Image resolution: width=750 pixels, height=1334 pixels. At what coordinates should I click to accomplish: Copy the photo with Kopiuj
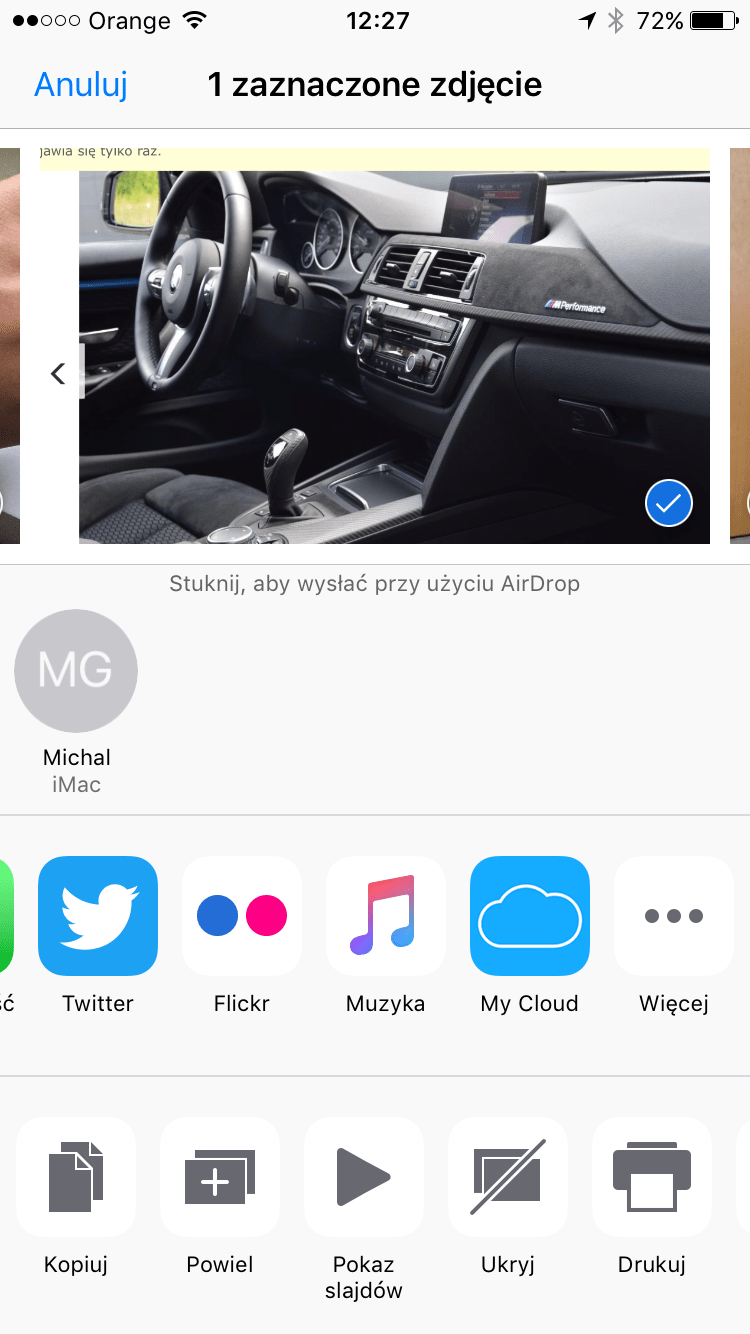pos(76,1177)
